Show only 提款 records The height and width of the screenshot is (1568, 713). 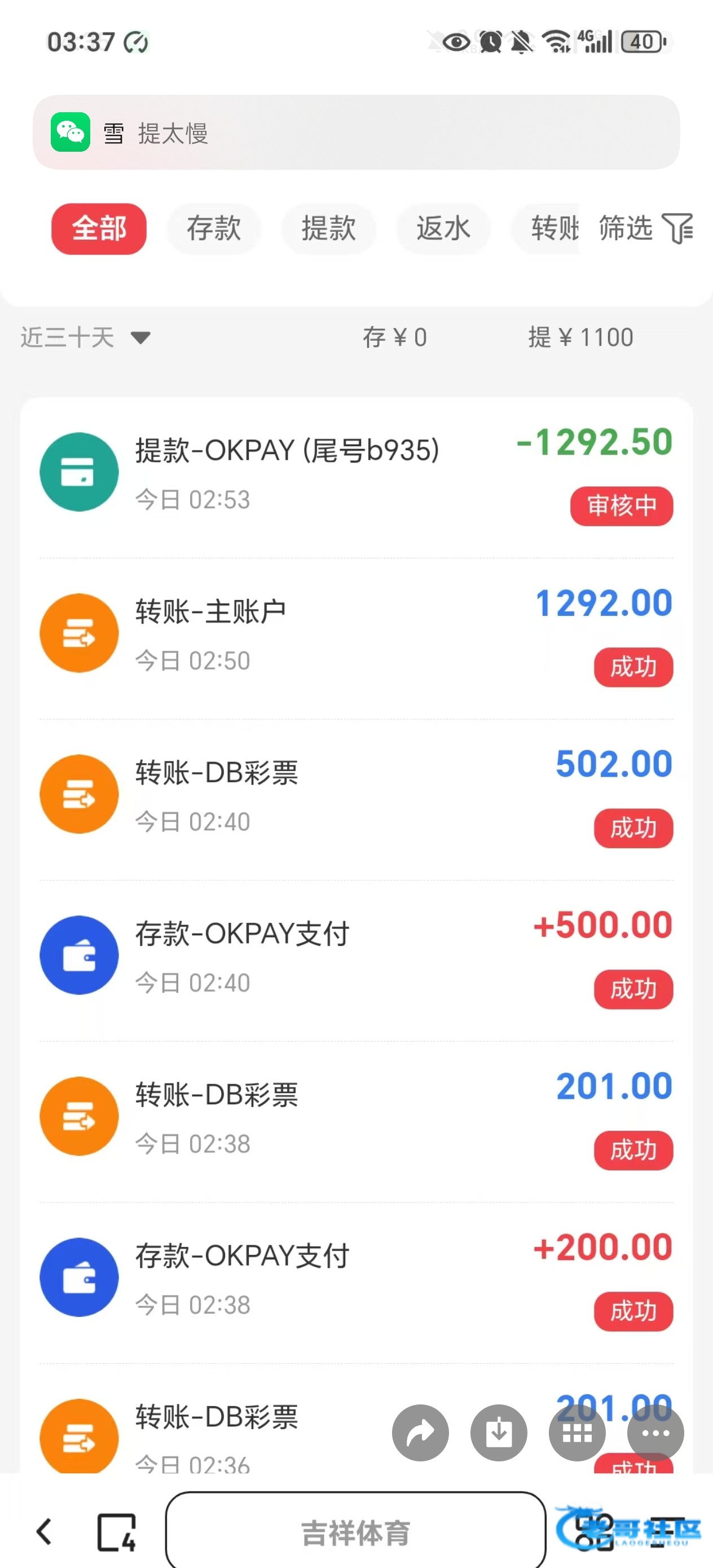click(x=328, y=229)
